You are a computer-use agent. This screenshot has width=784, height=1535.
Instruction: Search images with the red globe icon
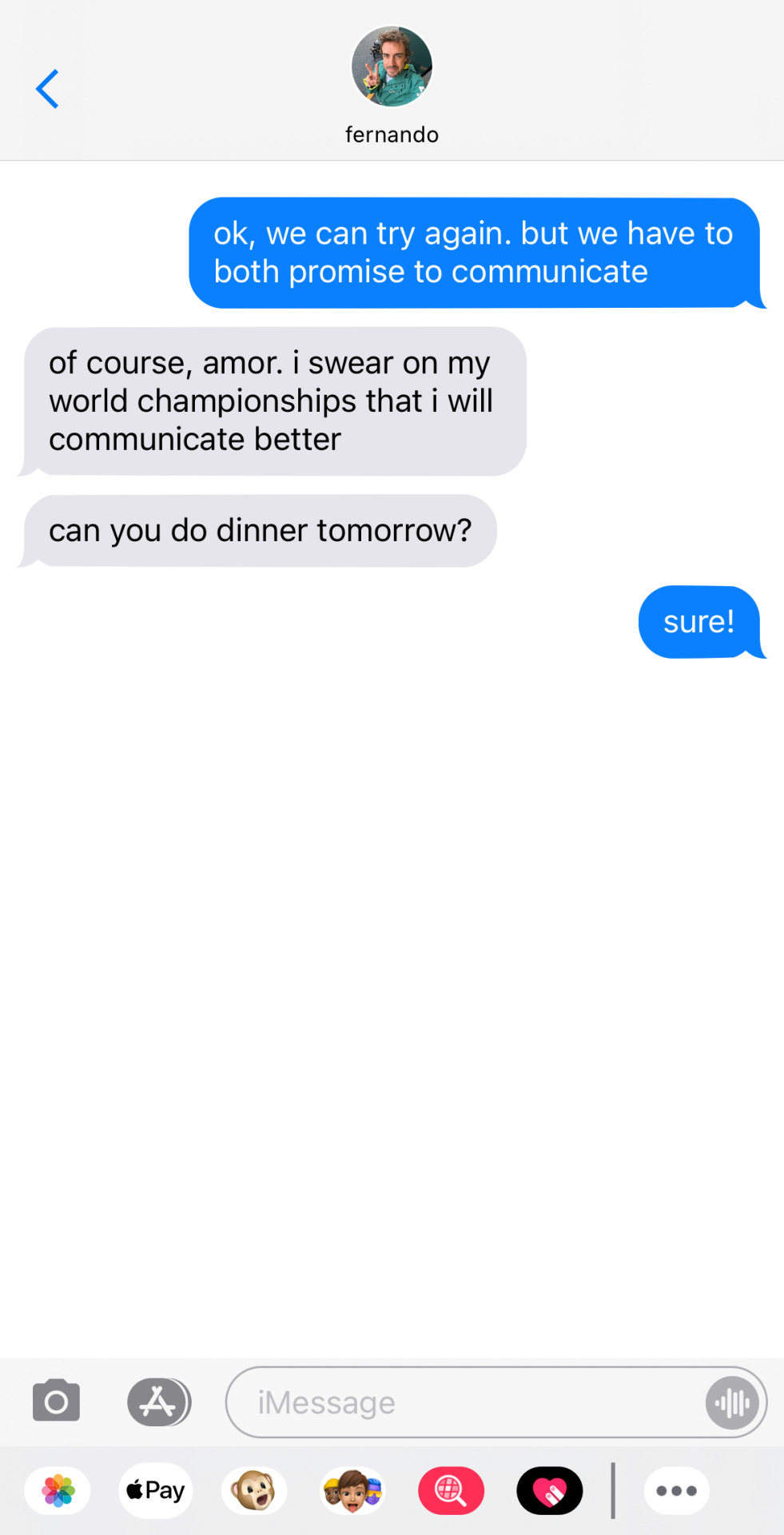451,1491
